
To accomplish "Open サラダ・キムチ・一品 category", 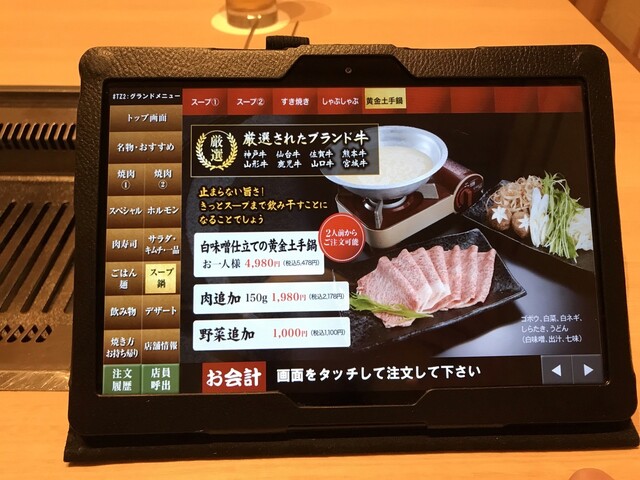I will click(x=160, y=245).
